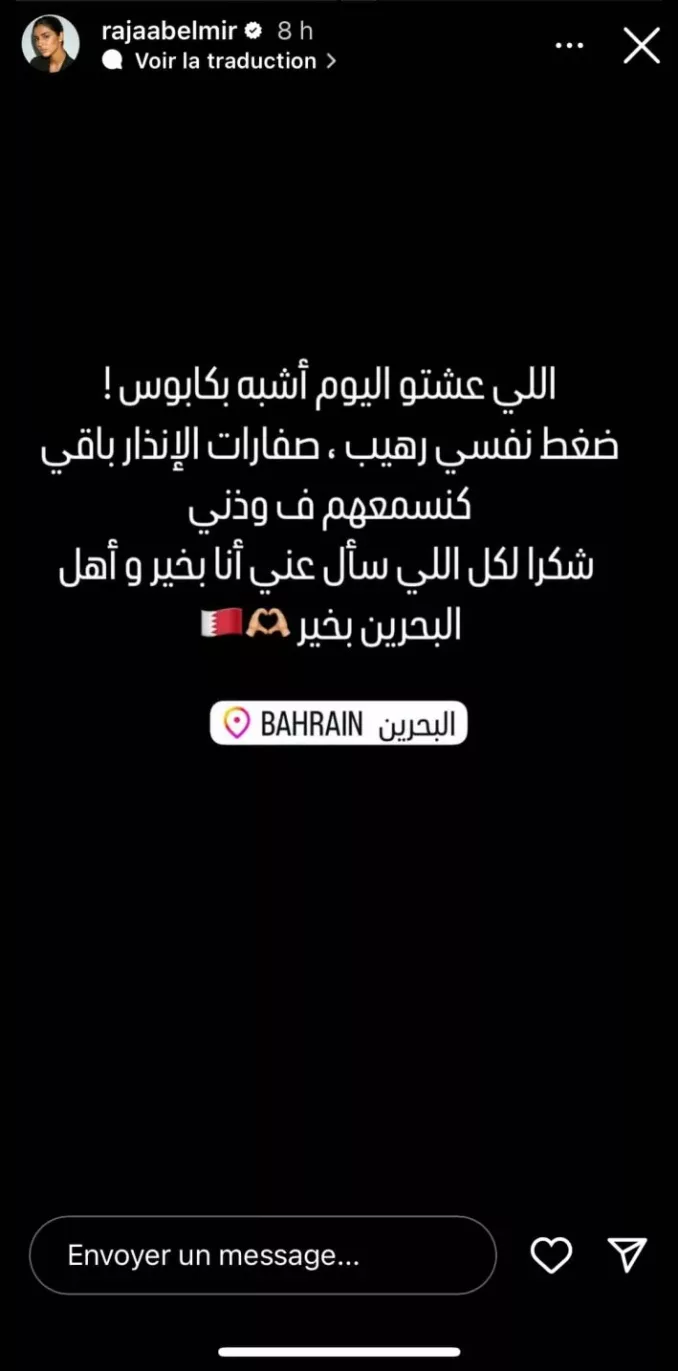Tap Voir la traduction

tap(225, 61)
